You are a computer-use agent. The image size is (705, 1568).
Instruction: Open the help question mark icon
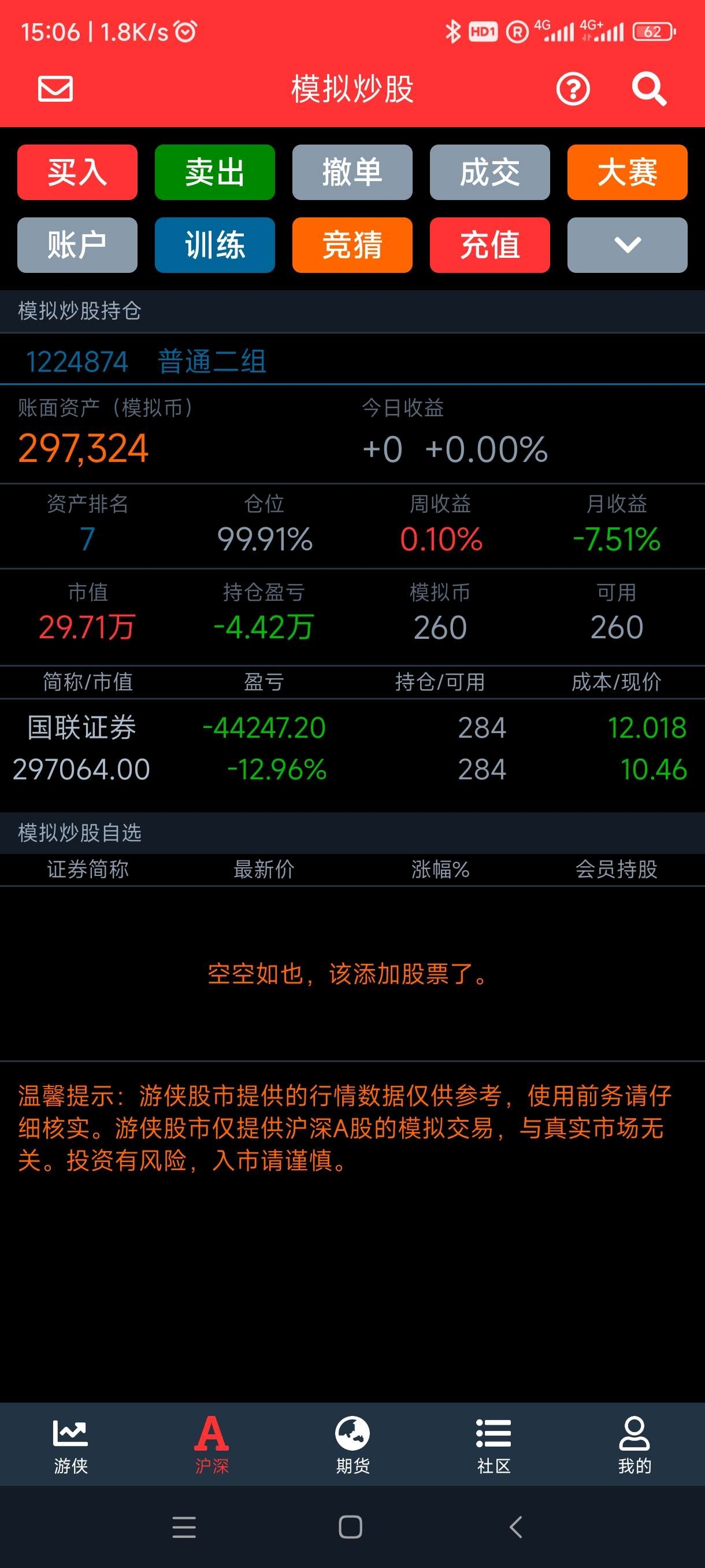point(573,90)
